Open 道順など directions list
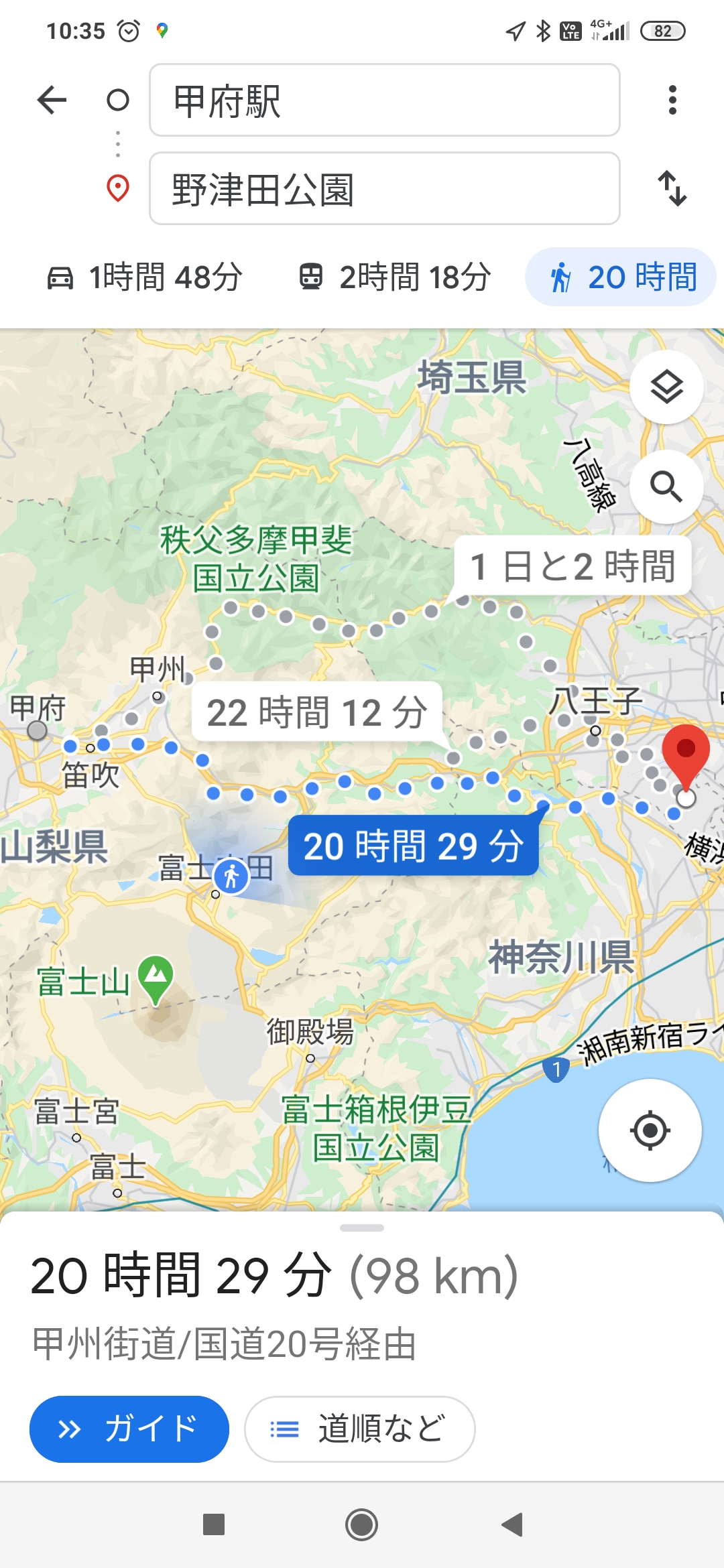724x1568 pixels. 360,1429
